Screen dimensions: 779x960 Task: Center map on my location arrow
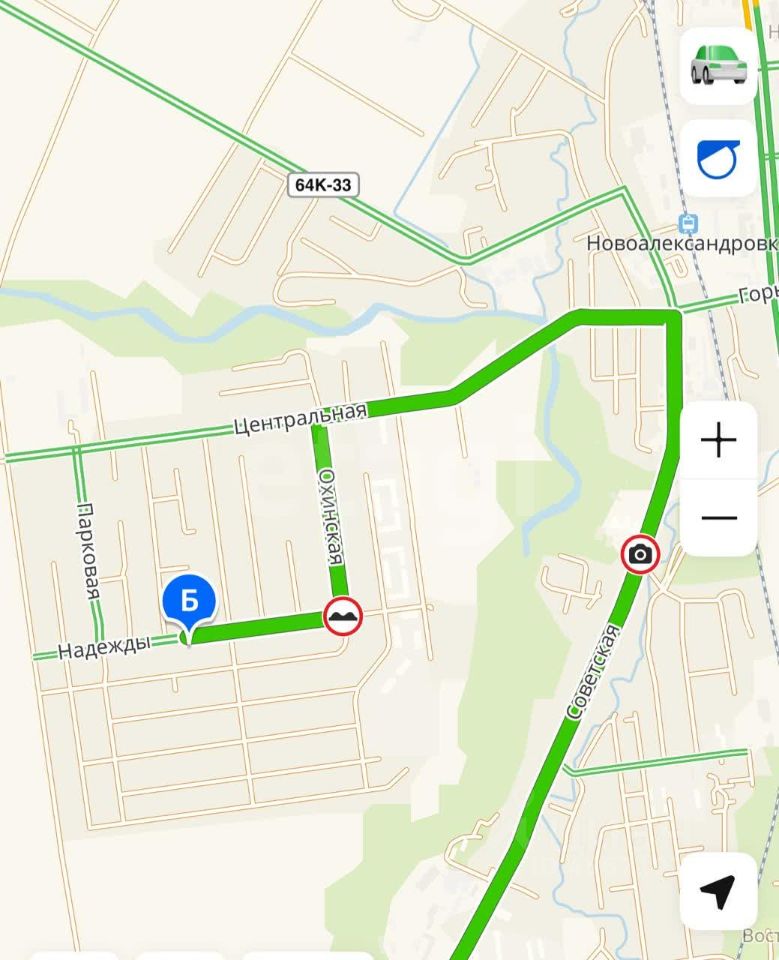pos(718,891)
